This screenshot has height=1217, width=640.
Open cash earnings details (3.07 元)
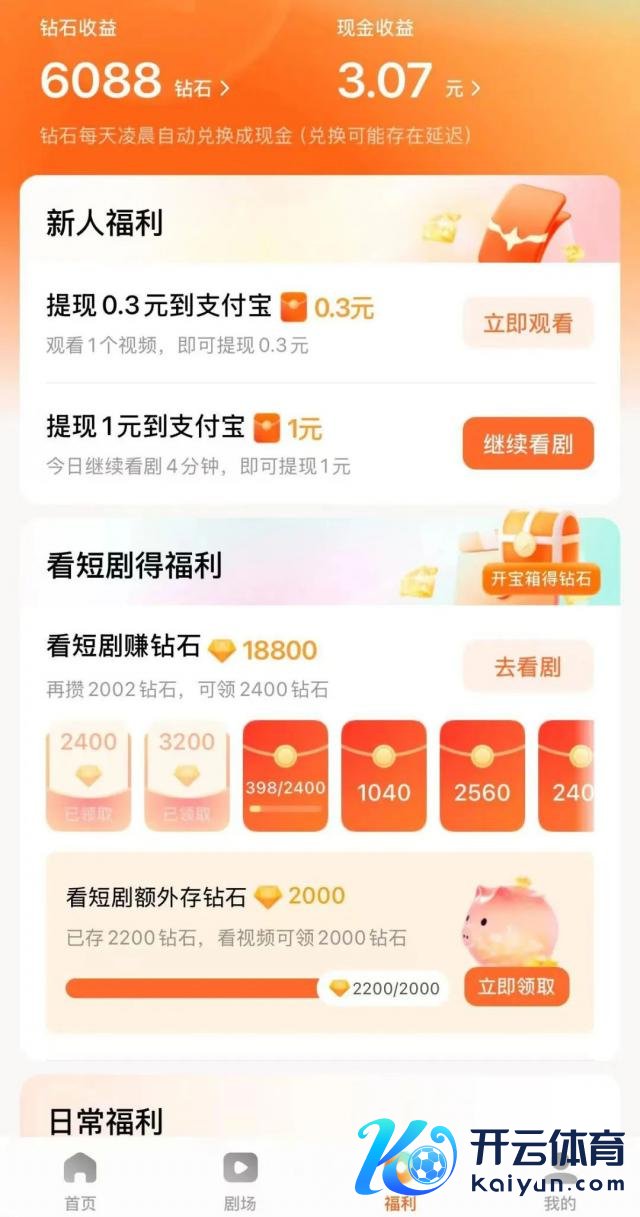408,83
